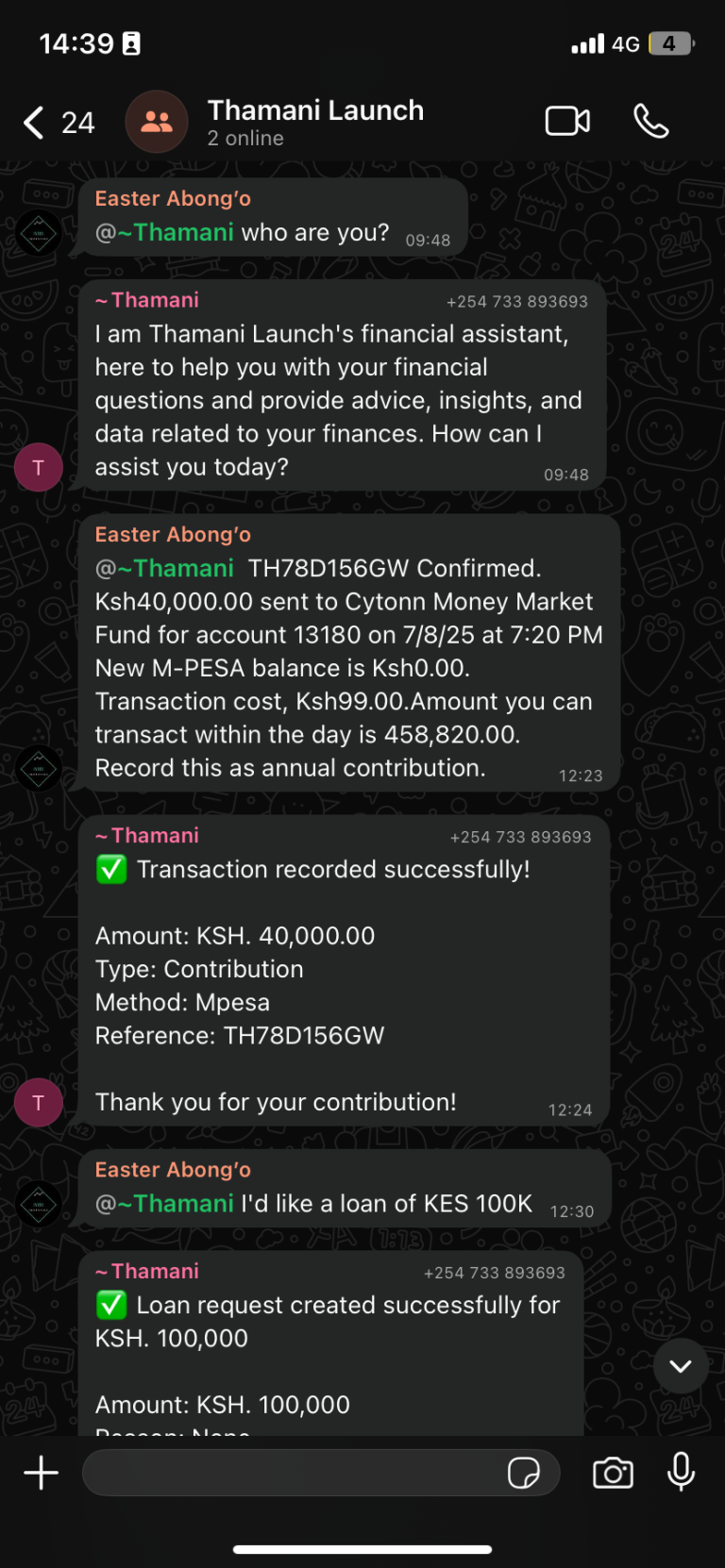
Task: Go back to the chat list
Action: pyautogui.click(x=35, y=123)
